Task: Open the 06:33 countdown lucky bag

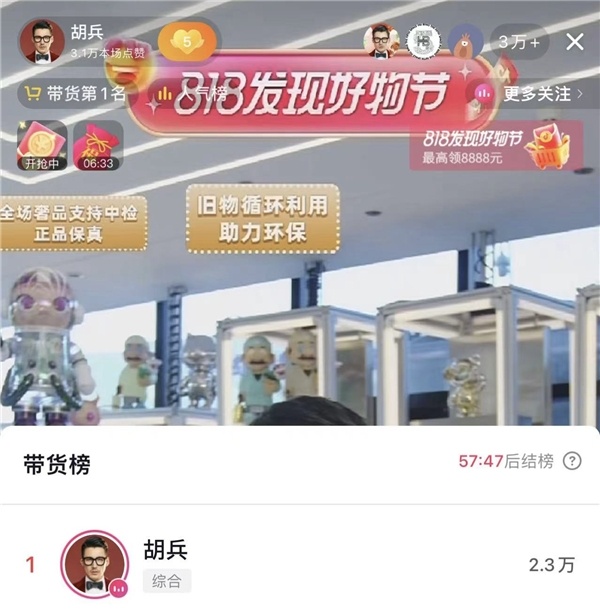Action: click(98, 147)
